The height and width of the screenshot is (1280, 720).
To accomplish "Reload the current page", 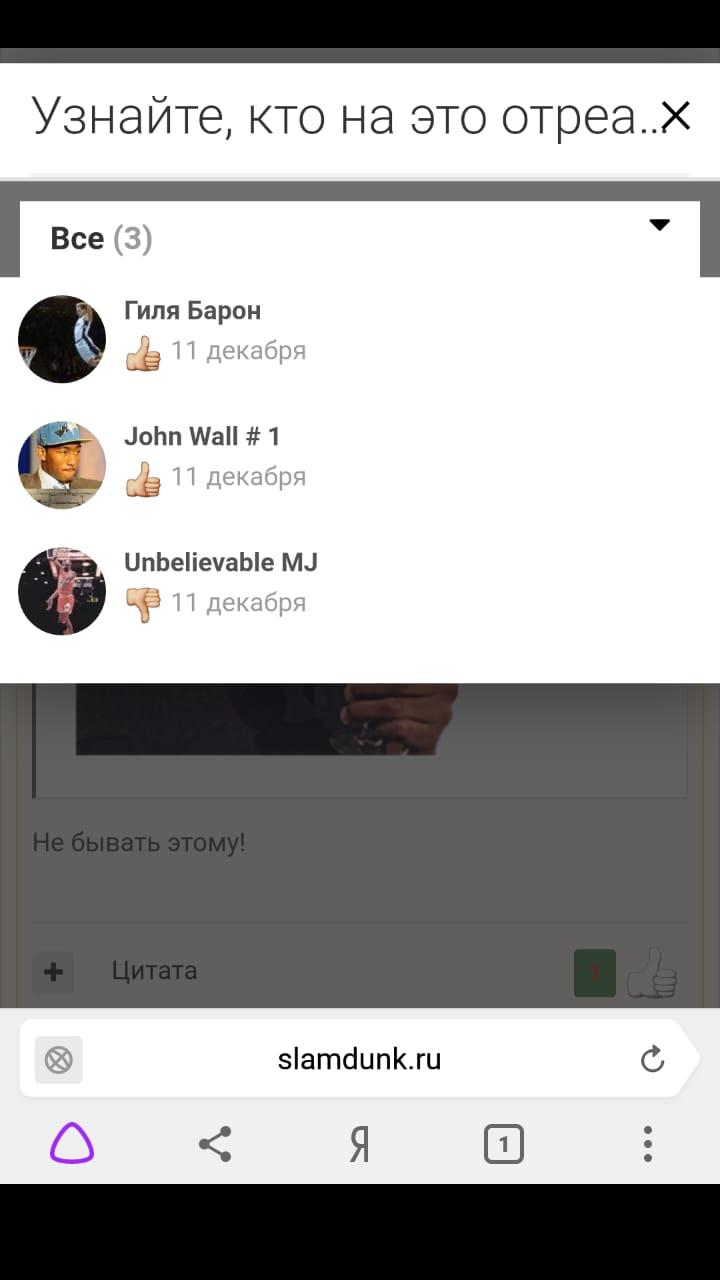I will [652, 1059].
